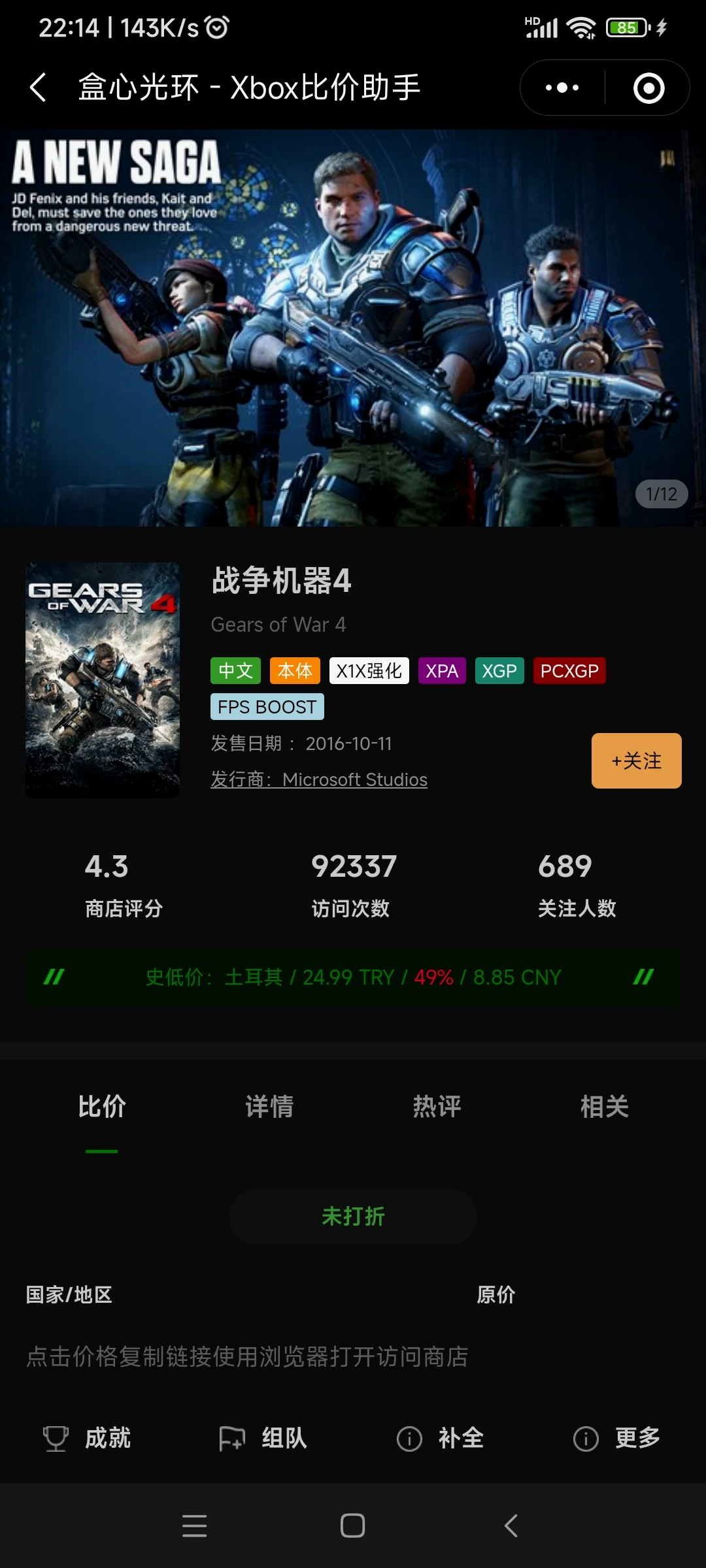
Task: Select the 比价 tab
Action: (102, 1107)
